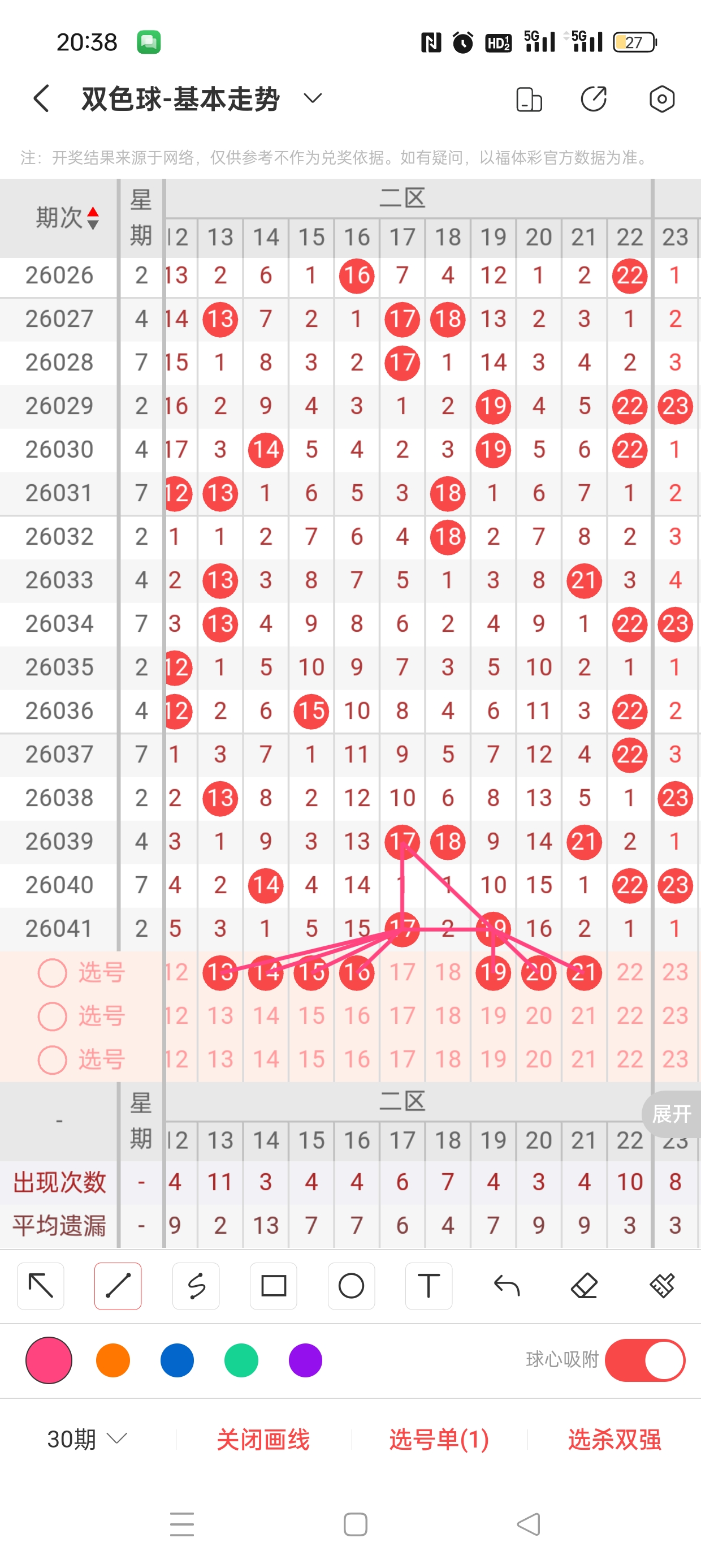Image resolution: width=701 pixels, height=1568 pixels.
Task: Open the 双色球-基本走势 chart type dropdown
Action: pyautogui.click(x=312, y=98)
